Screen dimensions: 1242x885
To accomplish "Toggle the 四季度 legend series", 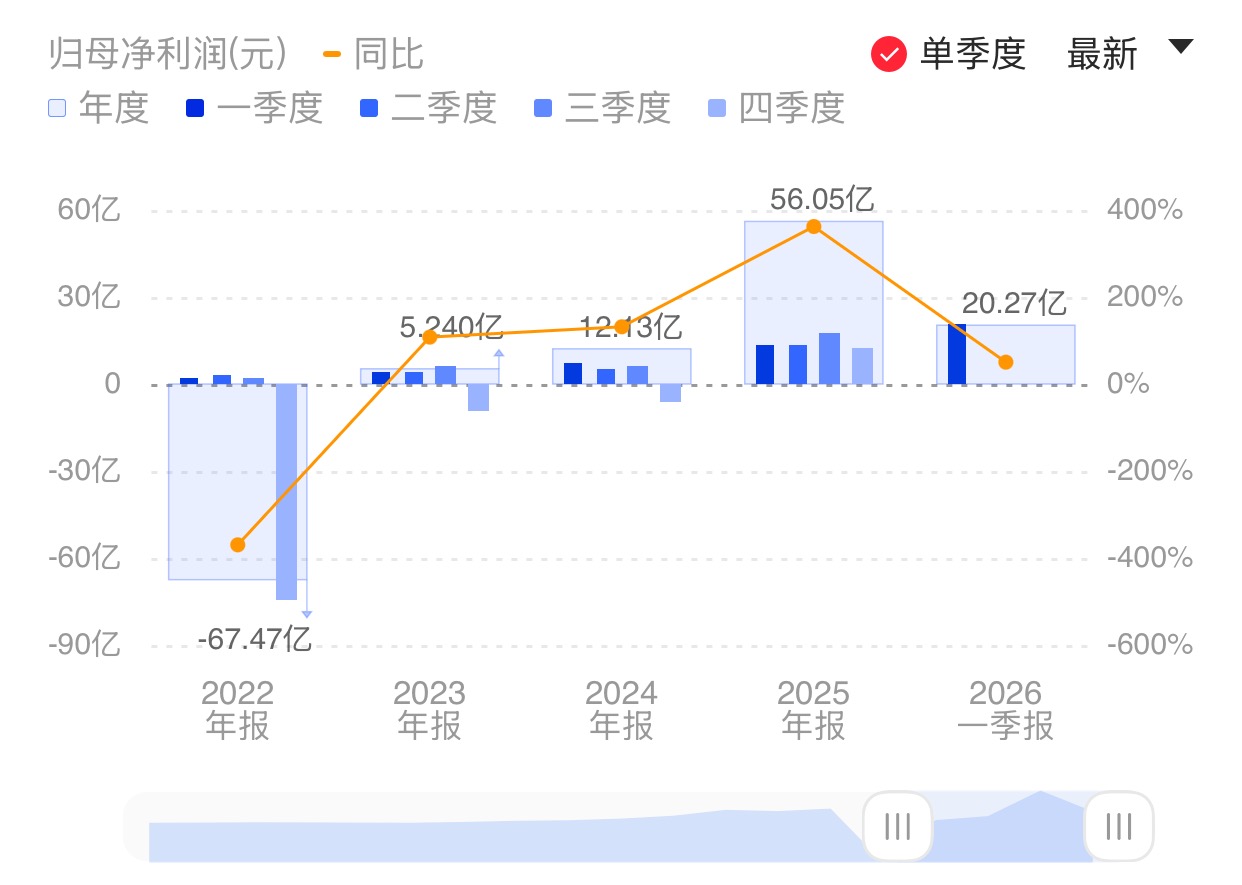I will [x=775, y=108].
